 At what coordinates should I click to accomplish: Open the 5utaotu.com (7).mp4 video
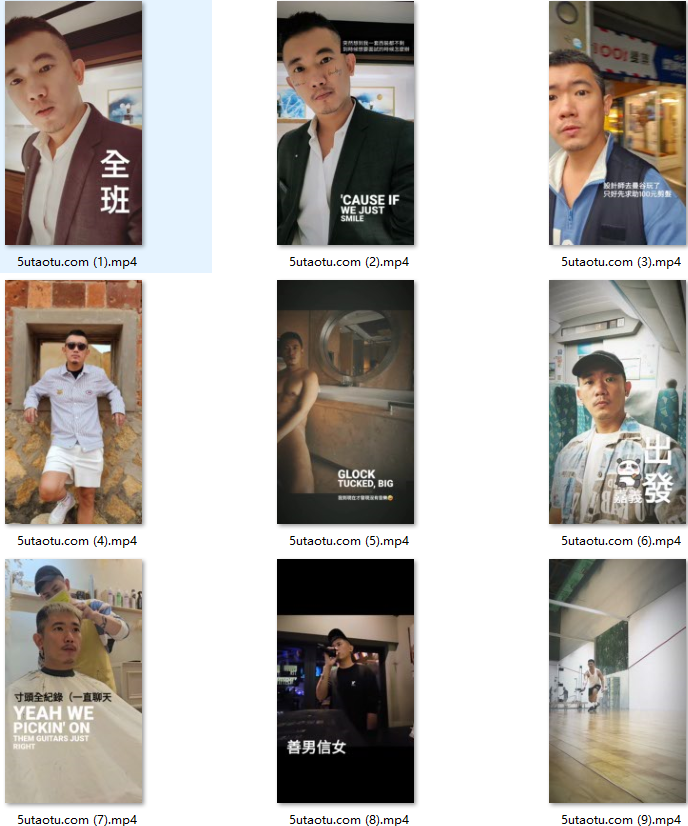[x=73, y=681]
